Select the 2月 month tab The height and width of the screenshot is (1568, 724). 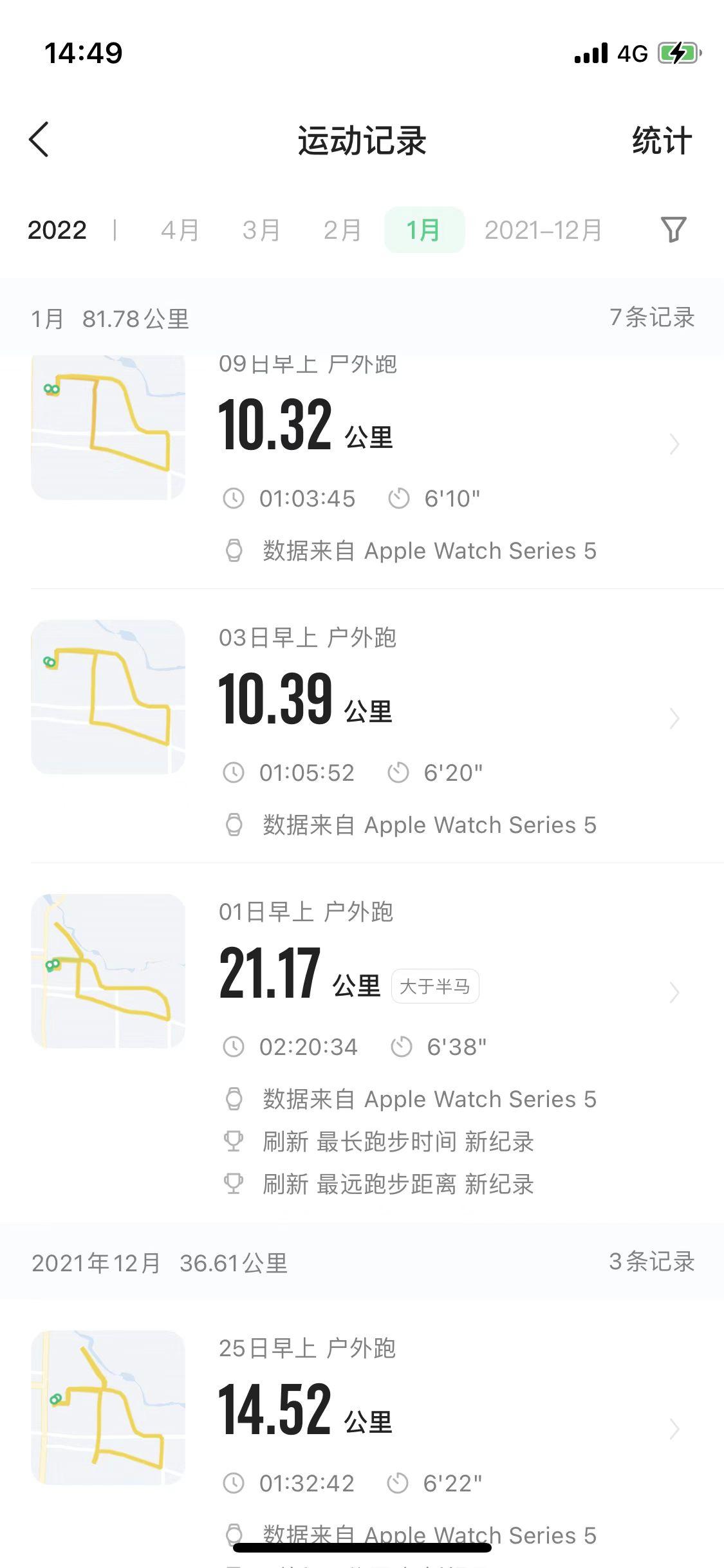[342, 230]
